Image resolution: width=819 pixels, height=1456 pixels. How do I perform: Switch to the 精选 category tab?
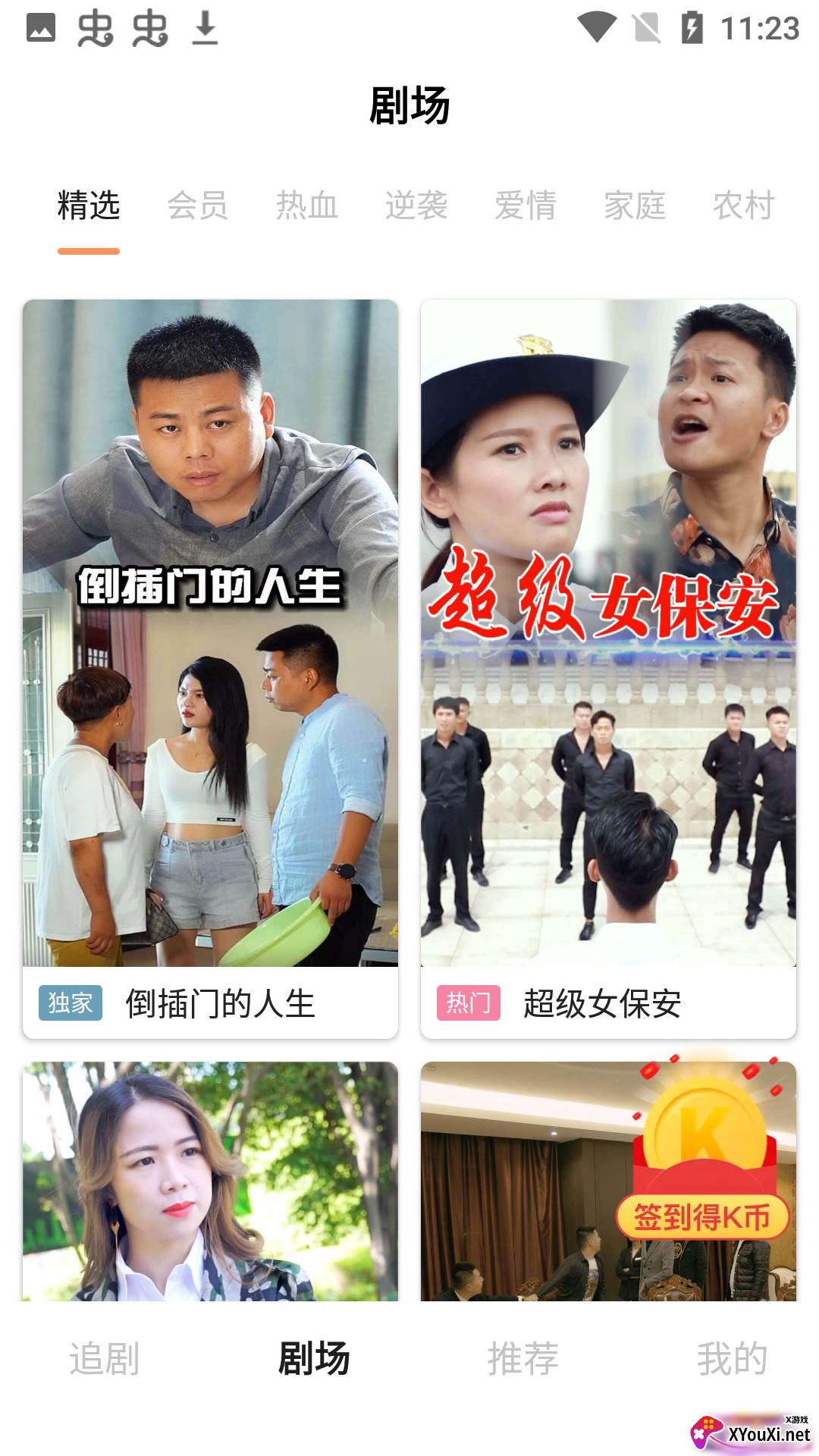coord(89,206)
